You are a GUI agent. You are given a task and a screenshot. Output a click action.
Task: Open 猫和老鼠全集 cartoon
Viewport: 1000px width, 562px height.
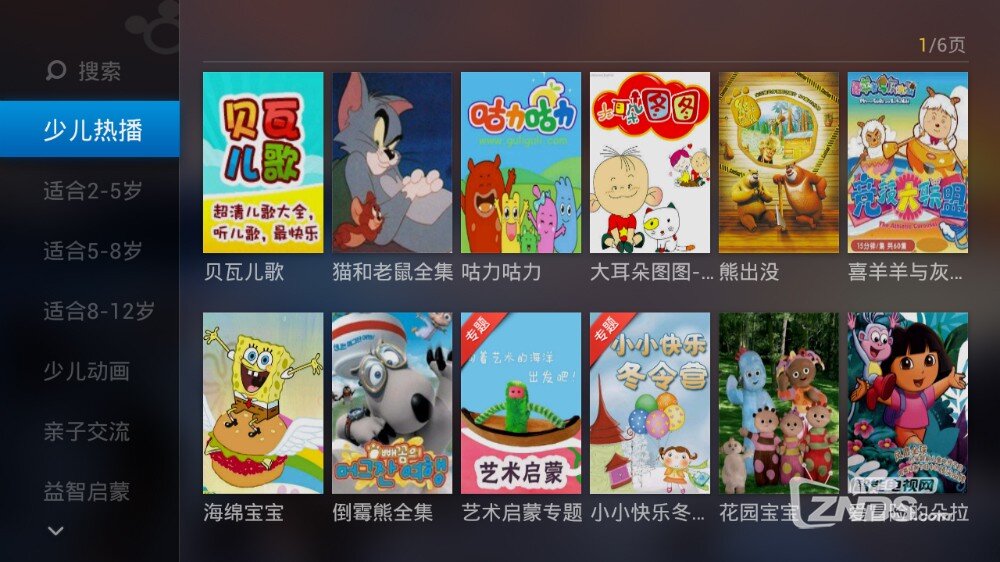[392, 162]
